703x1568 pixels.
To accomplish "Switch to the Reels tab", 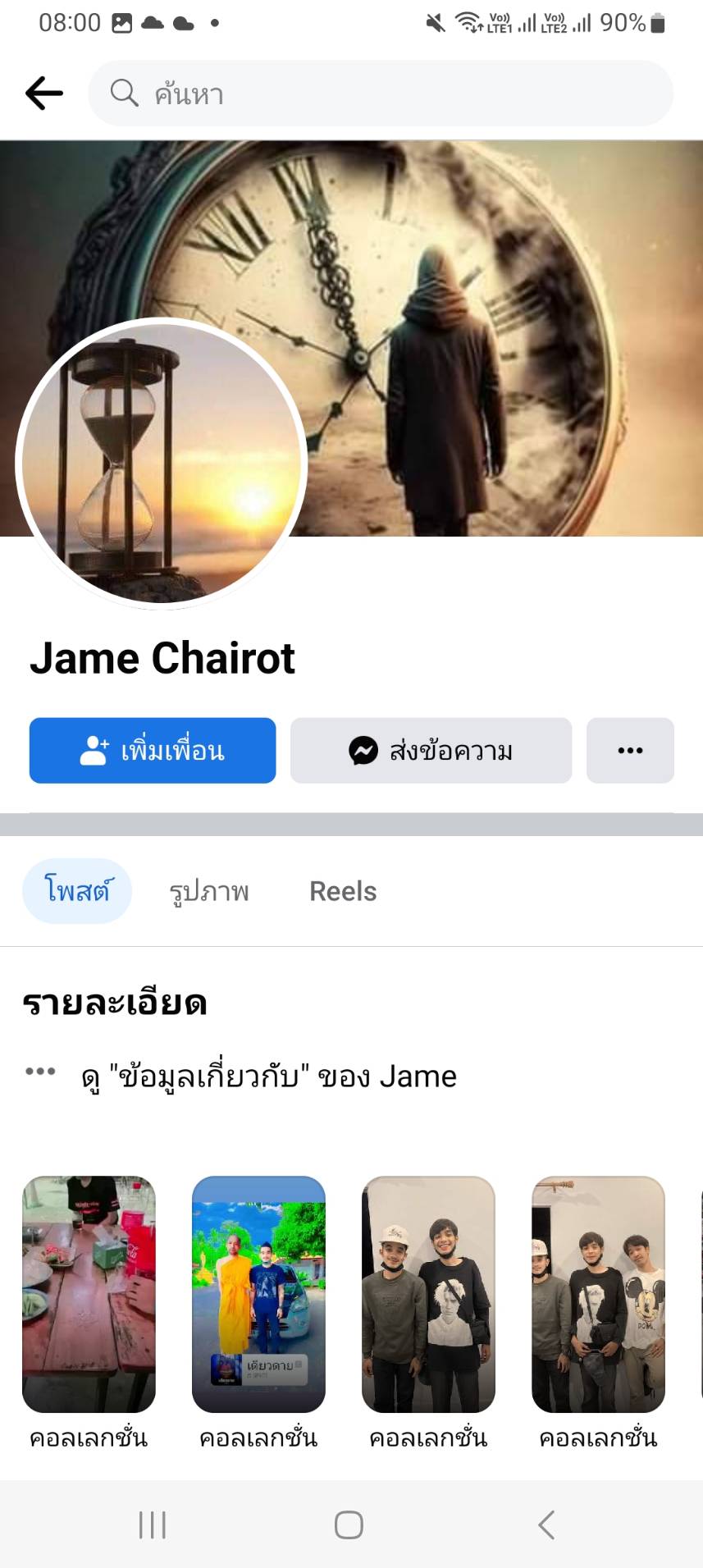I will (343, 891).
